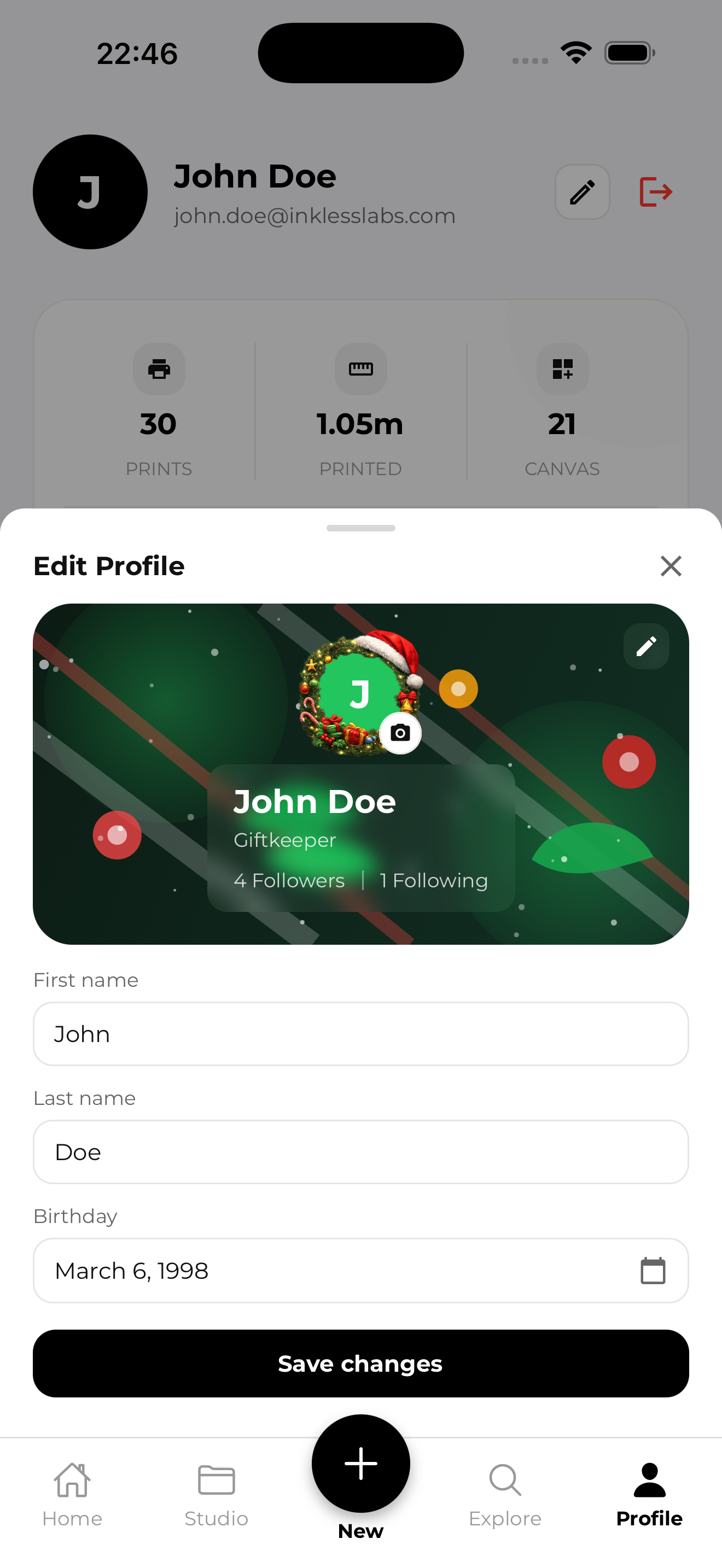Go to the Home tab
722x1568 pixels.
(x=72, y=1495)
